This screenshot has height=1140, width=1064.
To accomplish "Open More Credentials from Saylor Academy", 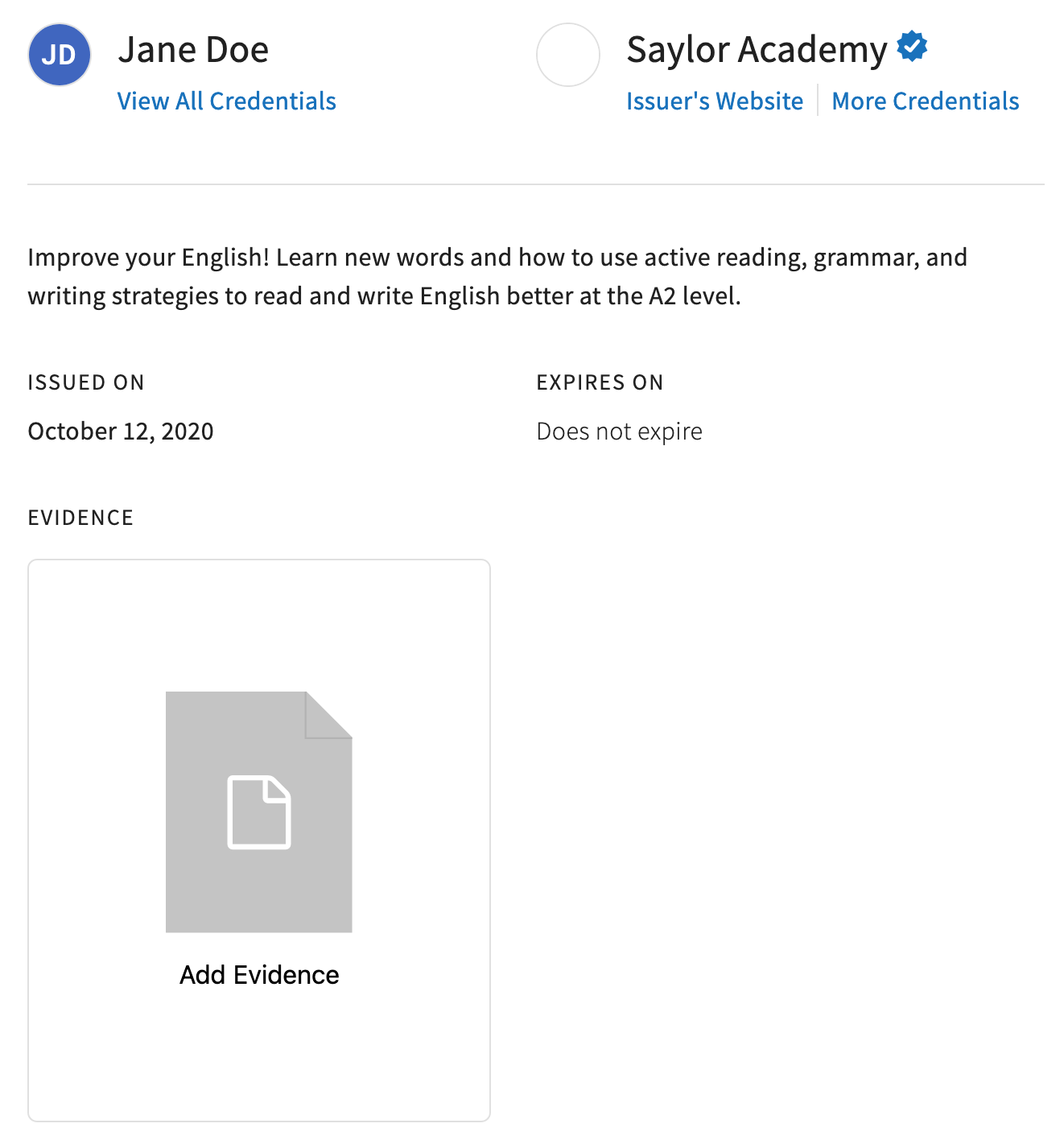I will (x=925, y=101).
